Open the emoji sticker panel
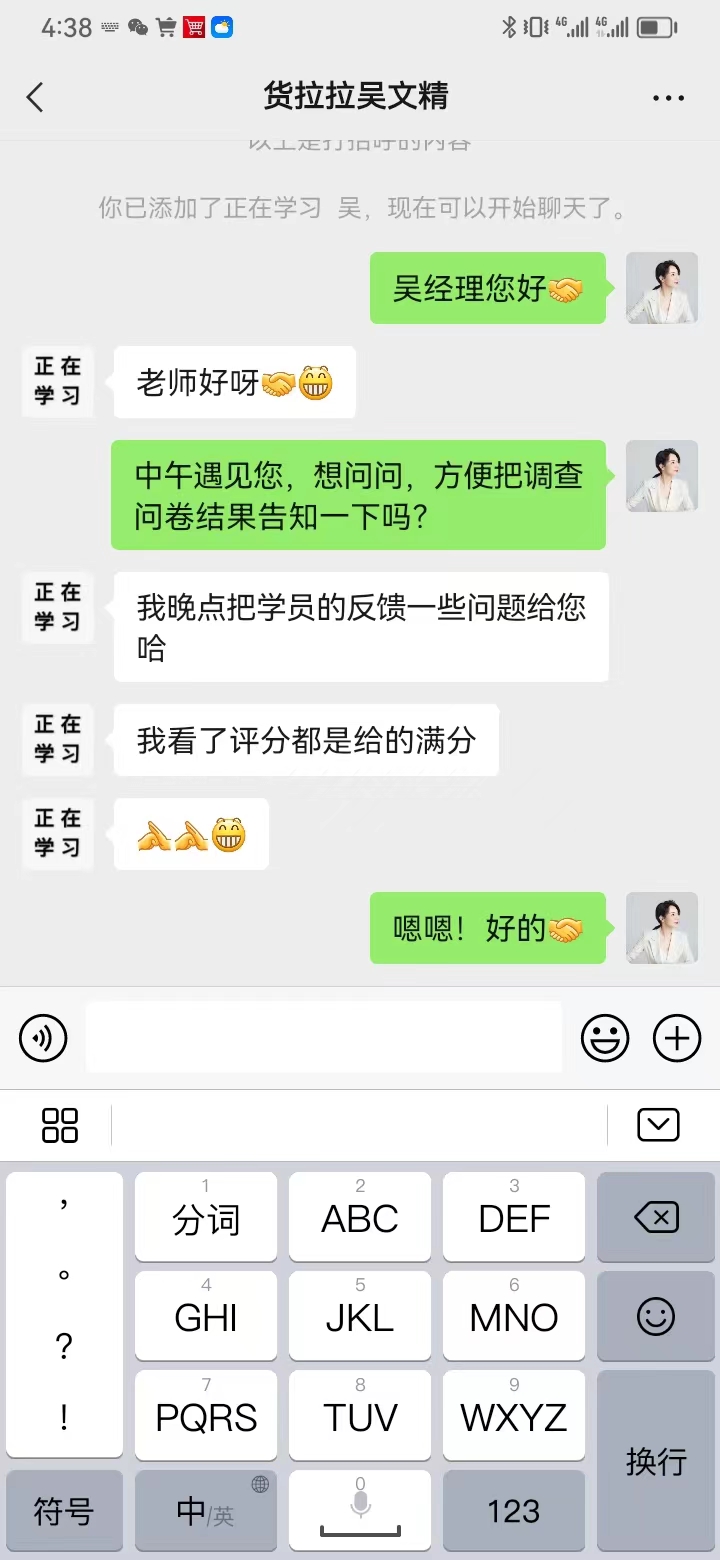The width and height of the screenshot is (720, 1560). click(x=605, y=1038)
